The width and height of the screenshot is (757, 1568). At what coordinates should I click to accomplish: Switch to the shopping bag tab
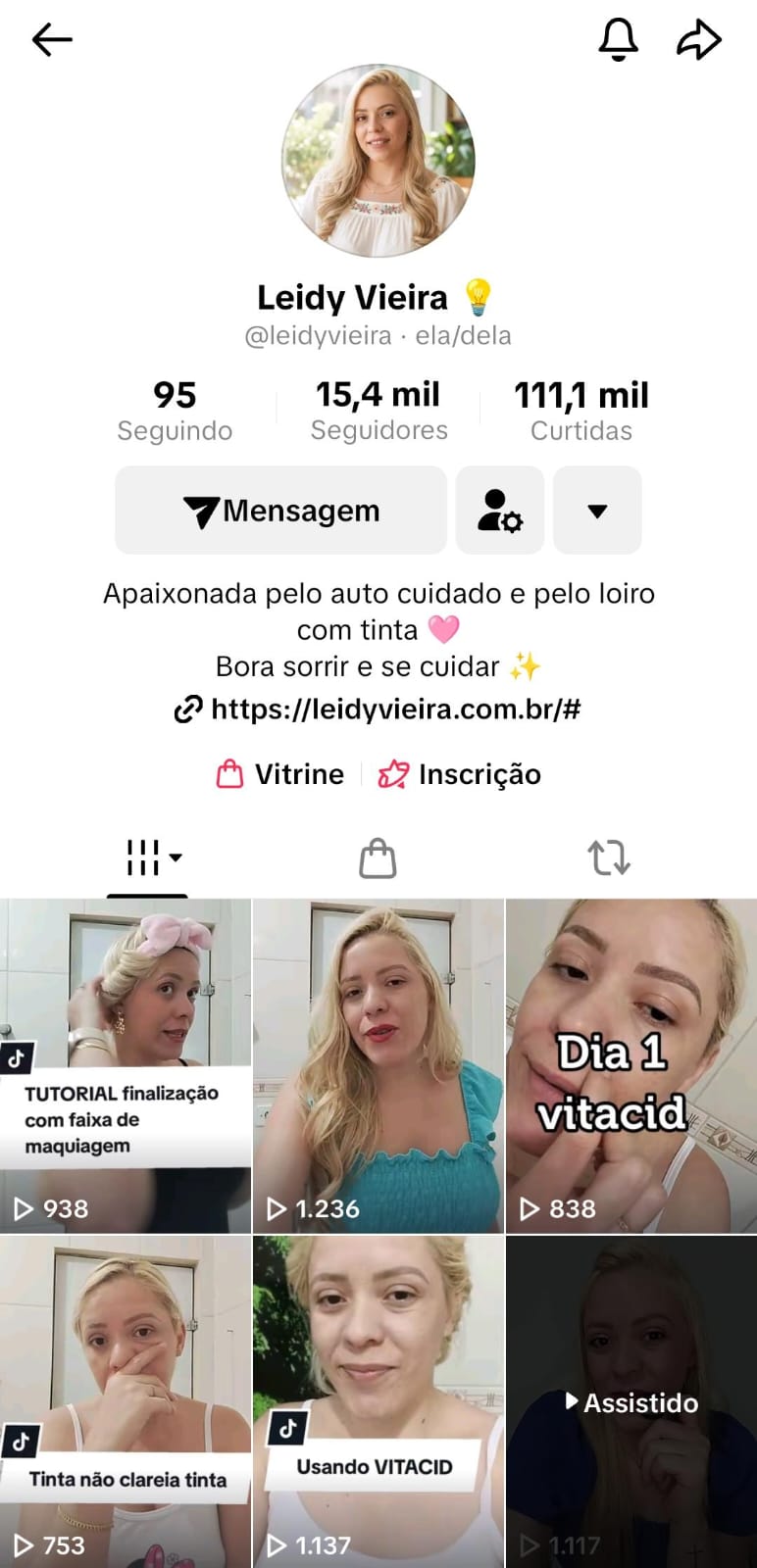coord(378,858)
